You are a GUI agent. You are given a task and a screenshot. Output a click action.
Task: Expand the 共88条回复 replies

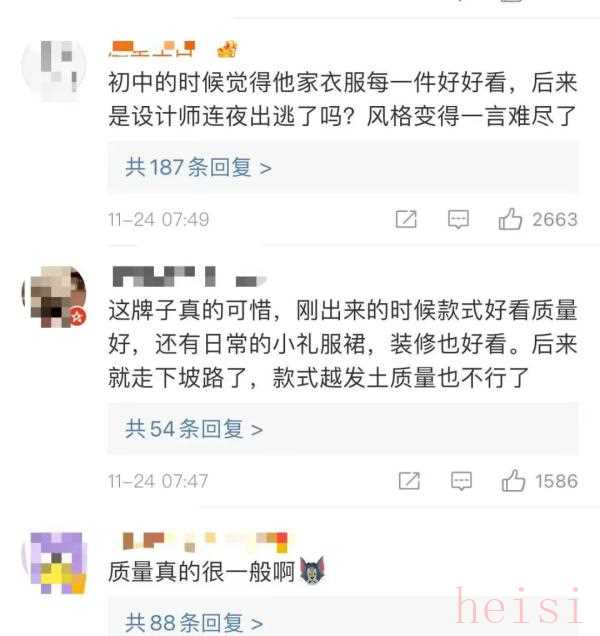click(193, 622)
